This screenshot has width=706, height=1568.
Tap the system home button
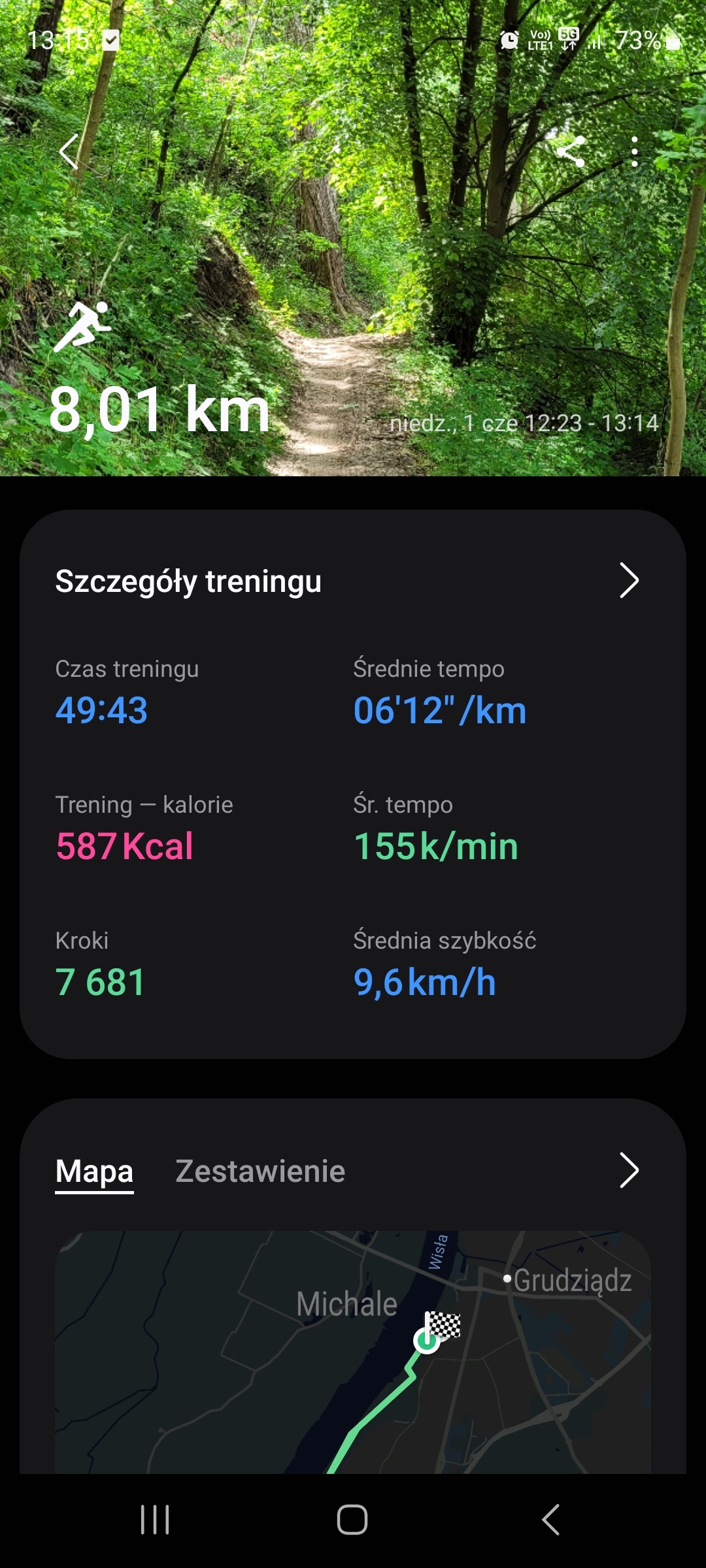[x=352, y=1519]
